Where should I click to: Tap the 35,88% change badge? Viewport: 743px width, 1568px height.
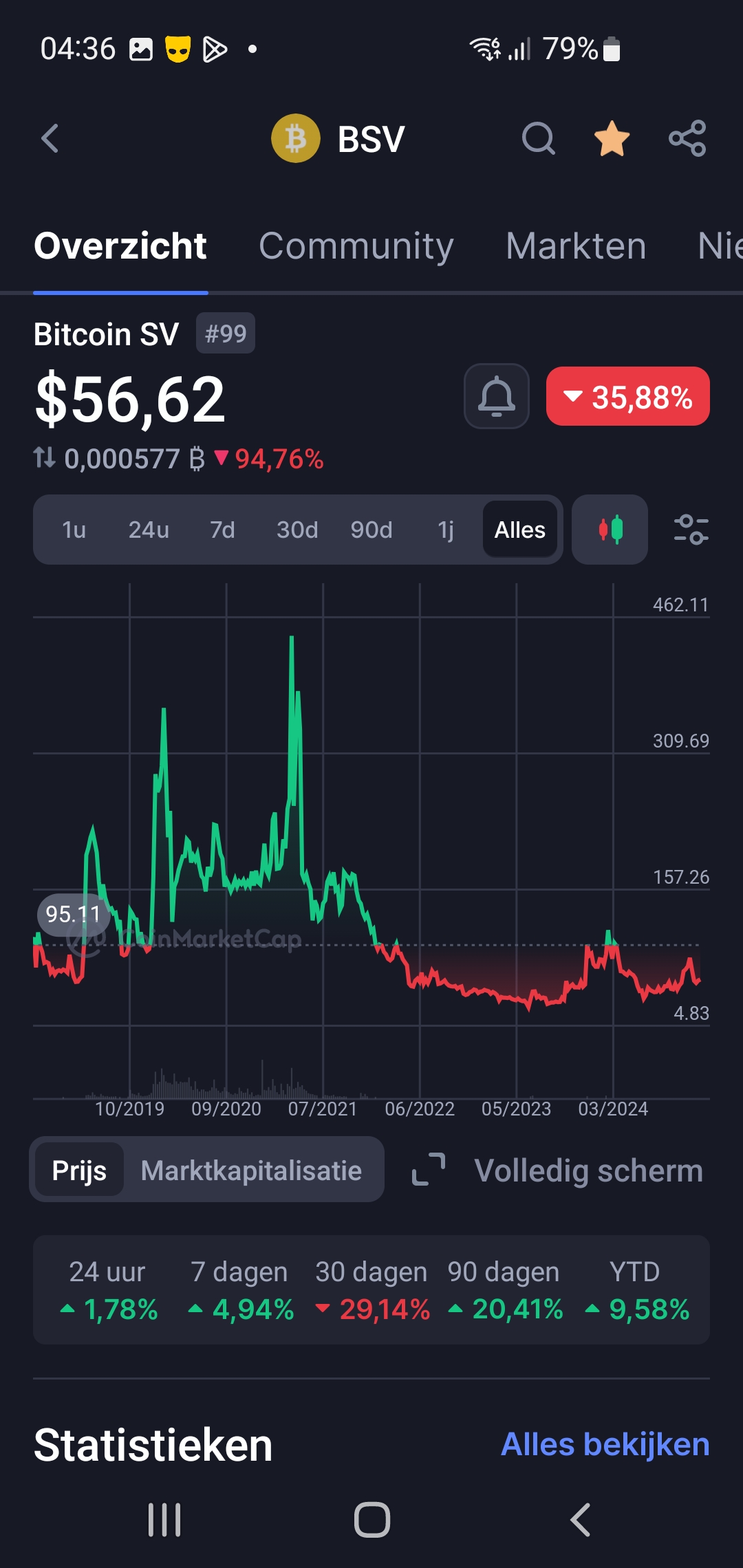click(628, 396)
